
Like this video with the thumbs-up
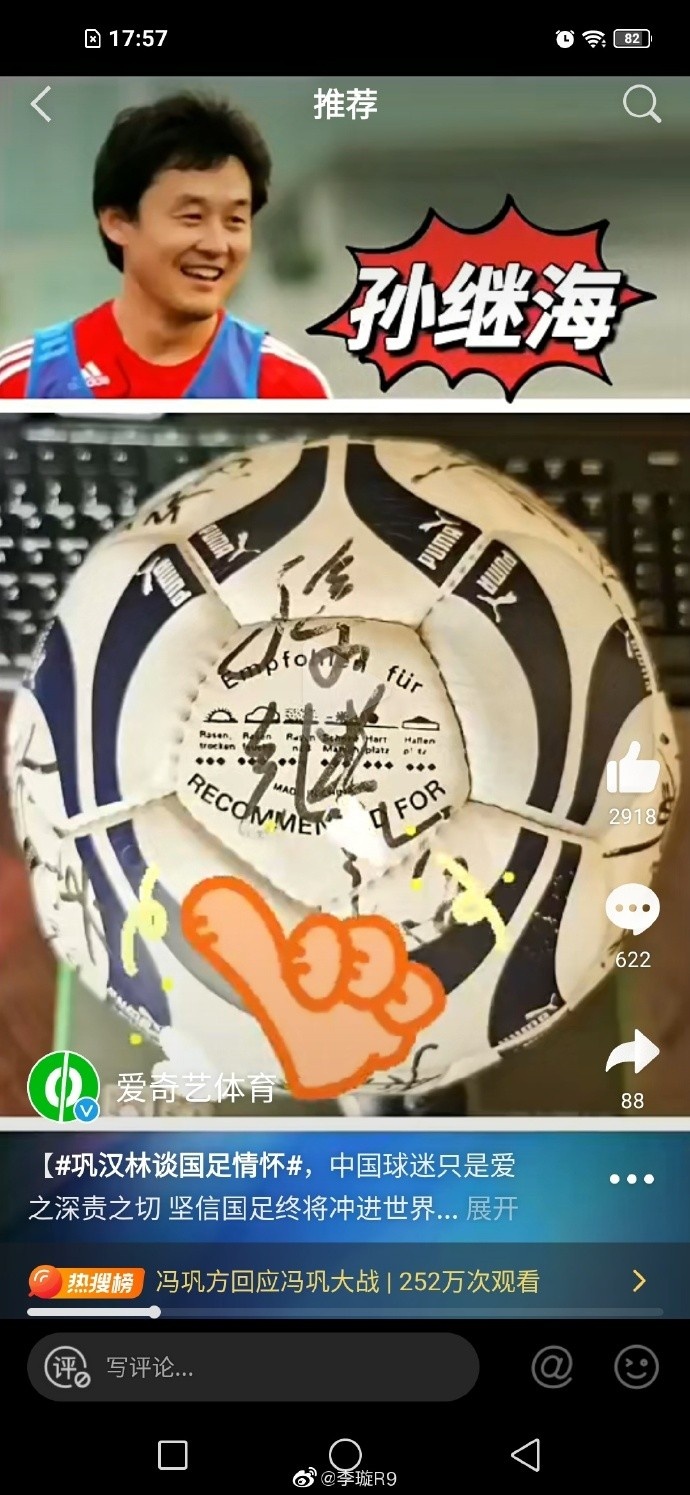tap(632, 772)
